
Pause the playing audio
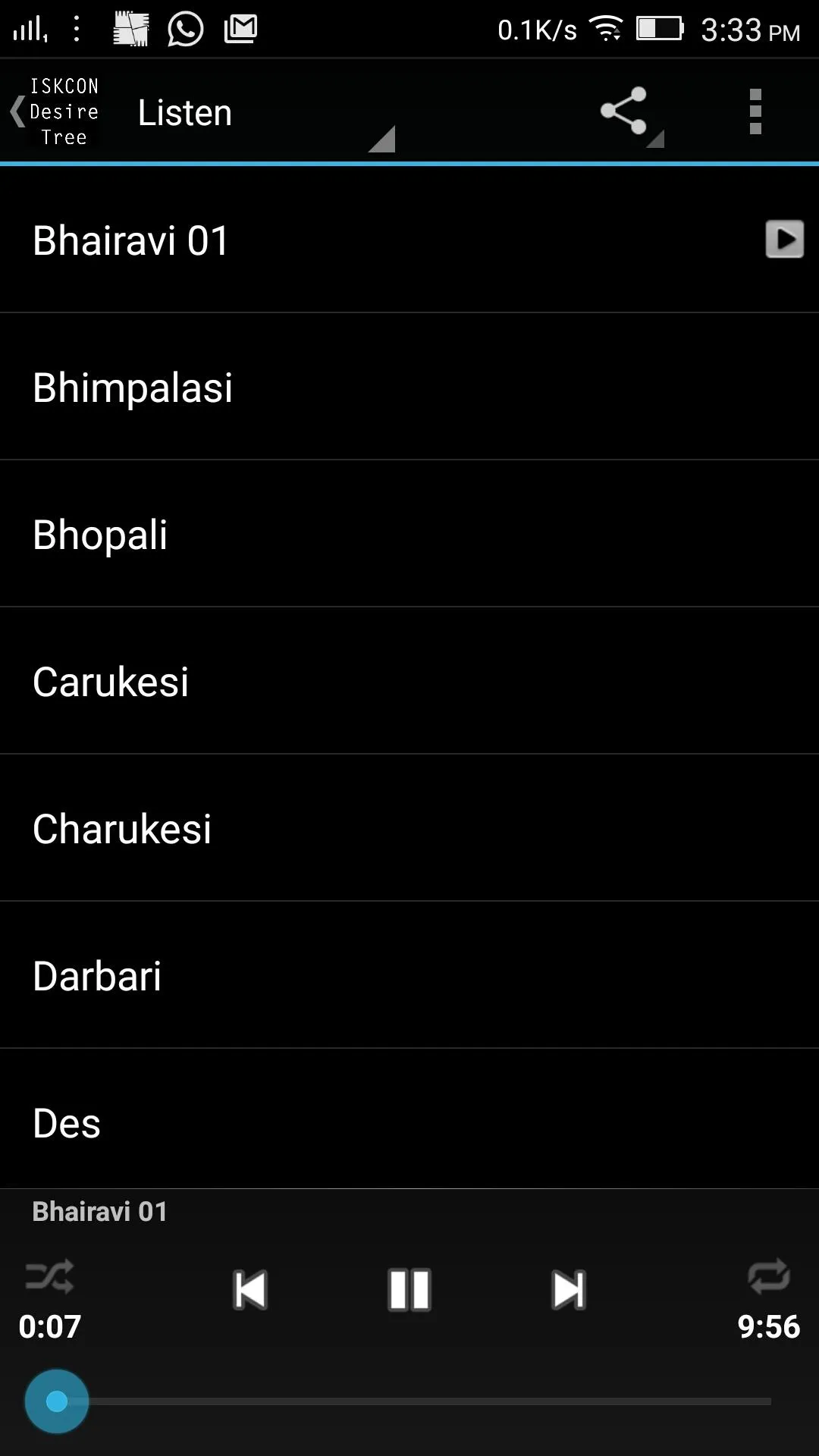click(x=409, y=1289)
